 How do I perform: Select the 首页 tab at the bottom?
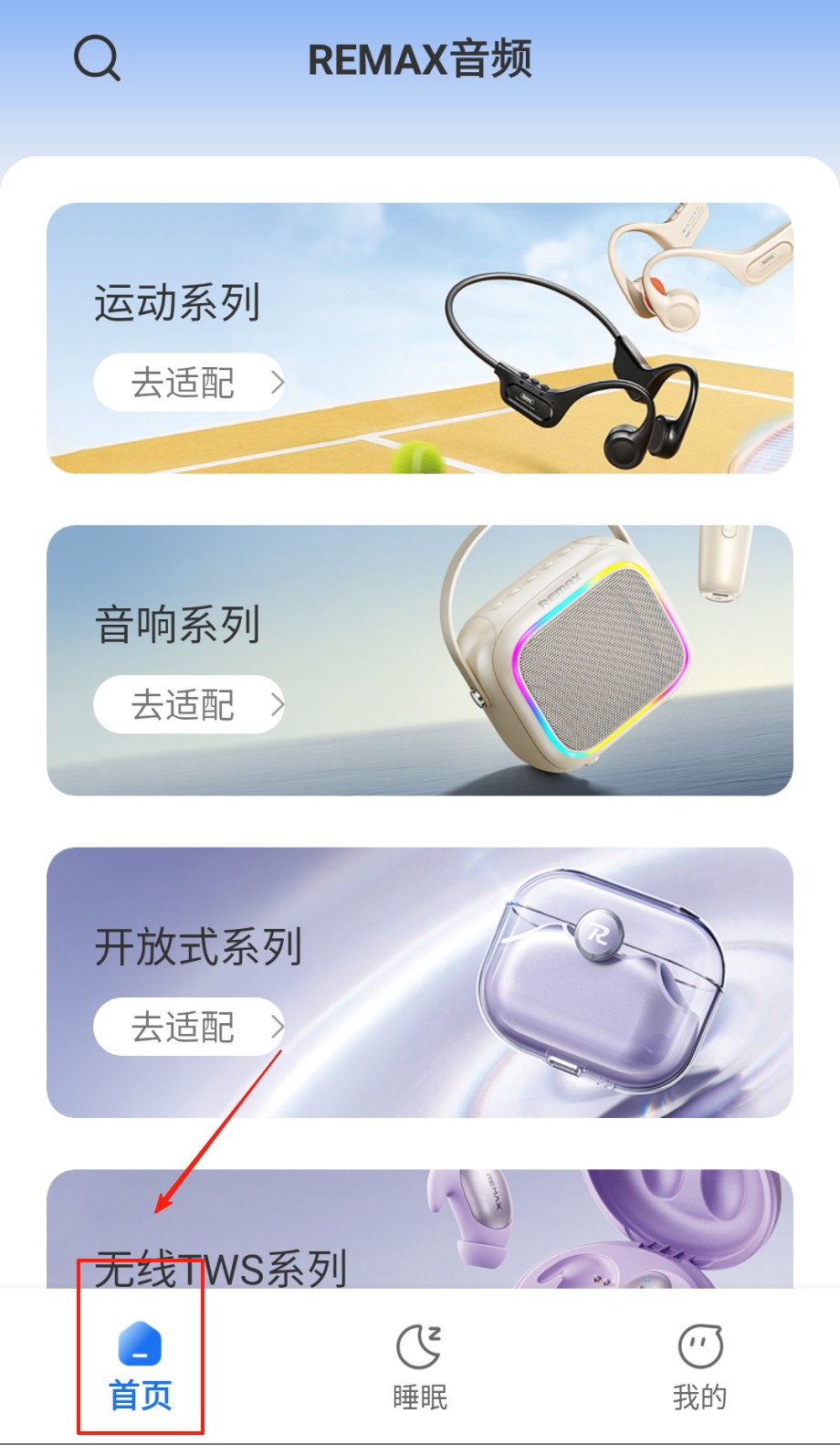[x=141, y=1366]
